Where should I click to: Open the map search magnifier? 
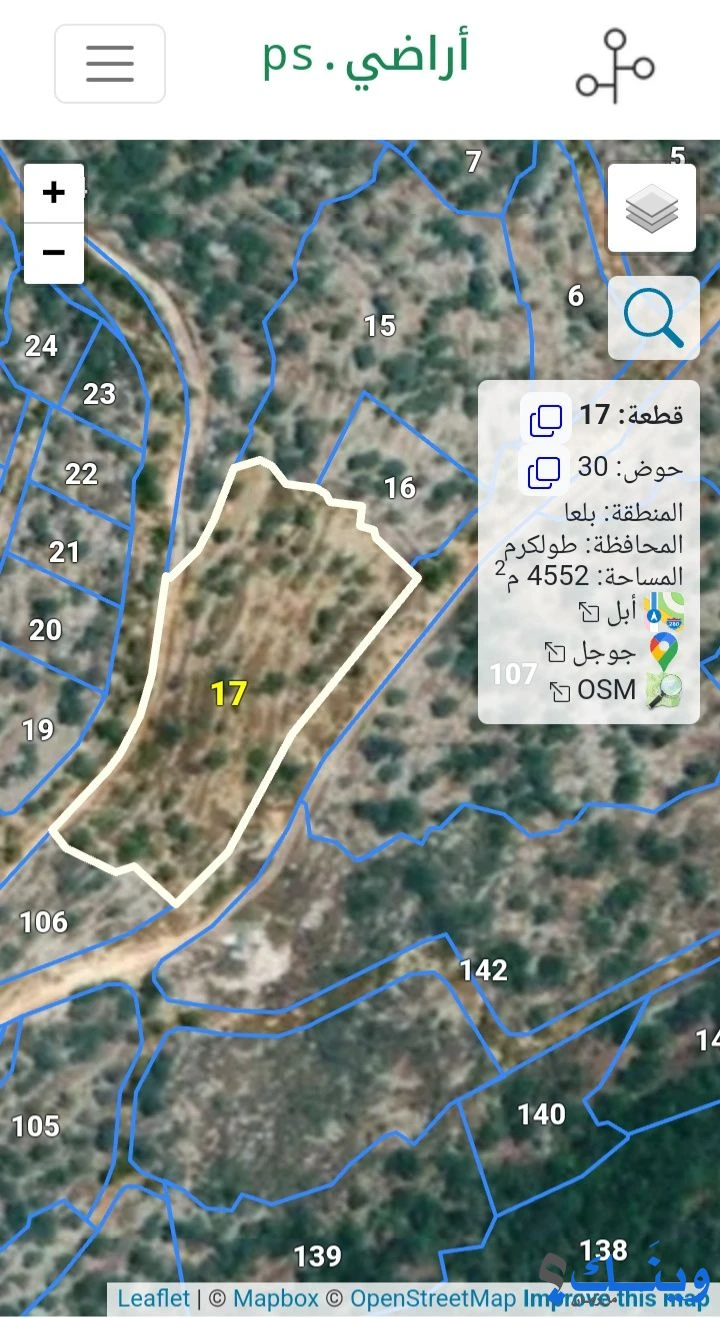pos(654,318)
